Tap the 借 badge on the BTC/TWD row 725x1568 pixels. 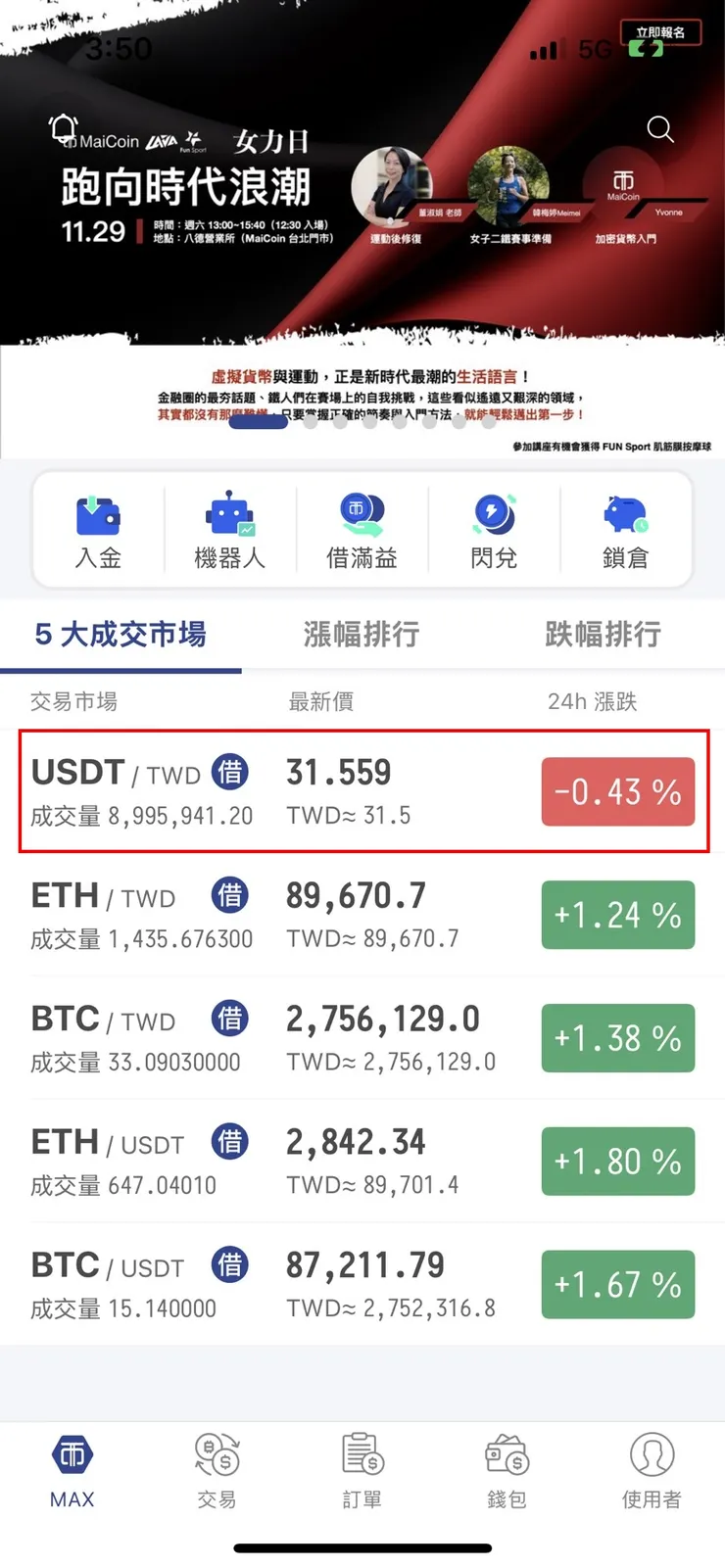coord(230,1019)
